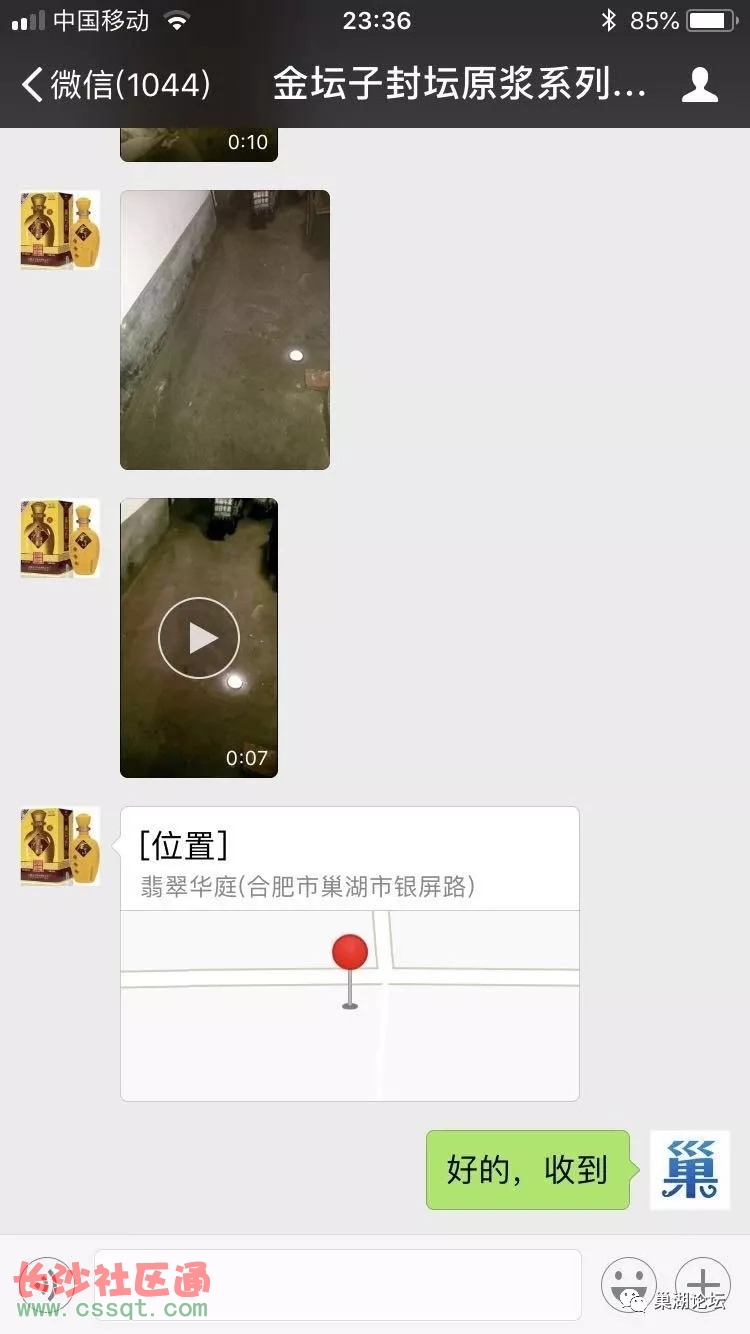Screen dimensions: 750x1334
Task: Tap the message input field
Action: point(337,1284)
